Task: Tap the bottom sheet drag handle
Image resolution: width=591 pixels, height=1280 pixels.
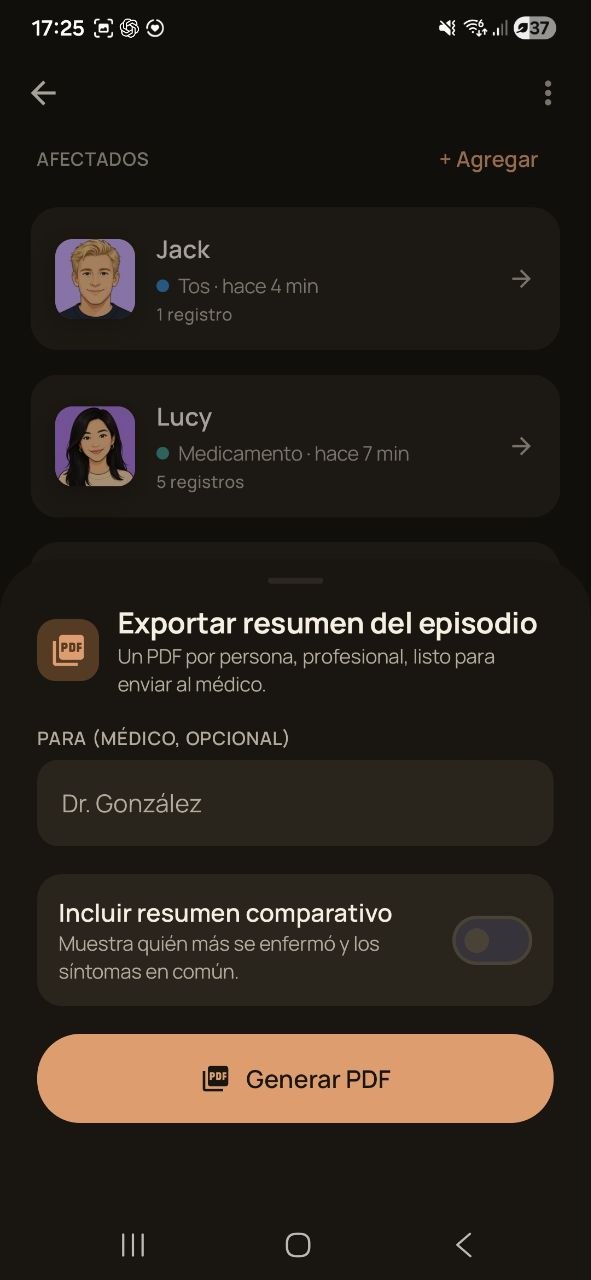Action: click(x=295, y=581)
